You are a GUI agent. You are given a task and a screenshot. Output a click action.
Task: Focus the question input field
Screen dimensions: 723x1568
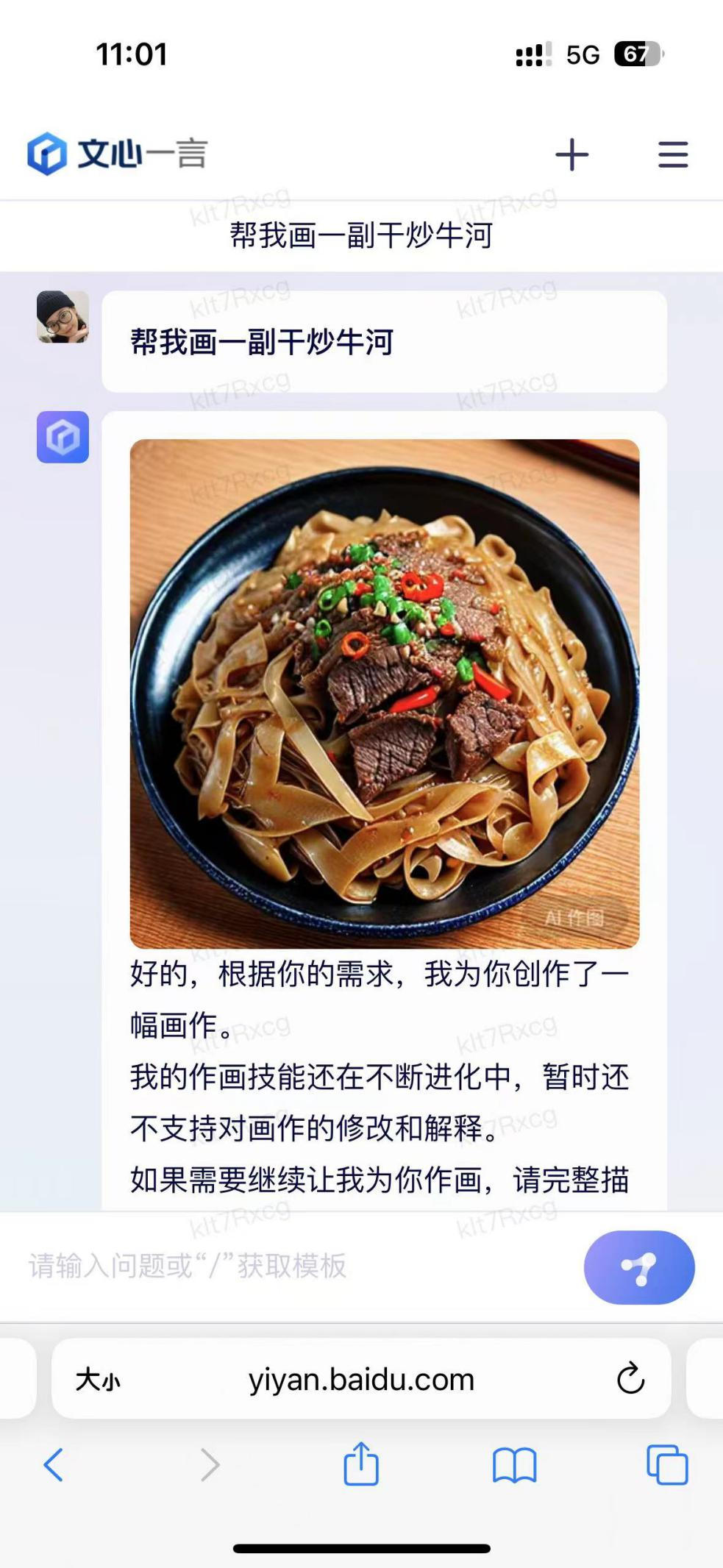click(x=294, y=1266)
